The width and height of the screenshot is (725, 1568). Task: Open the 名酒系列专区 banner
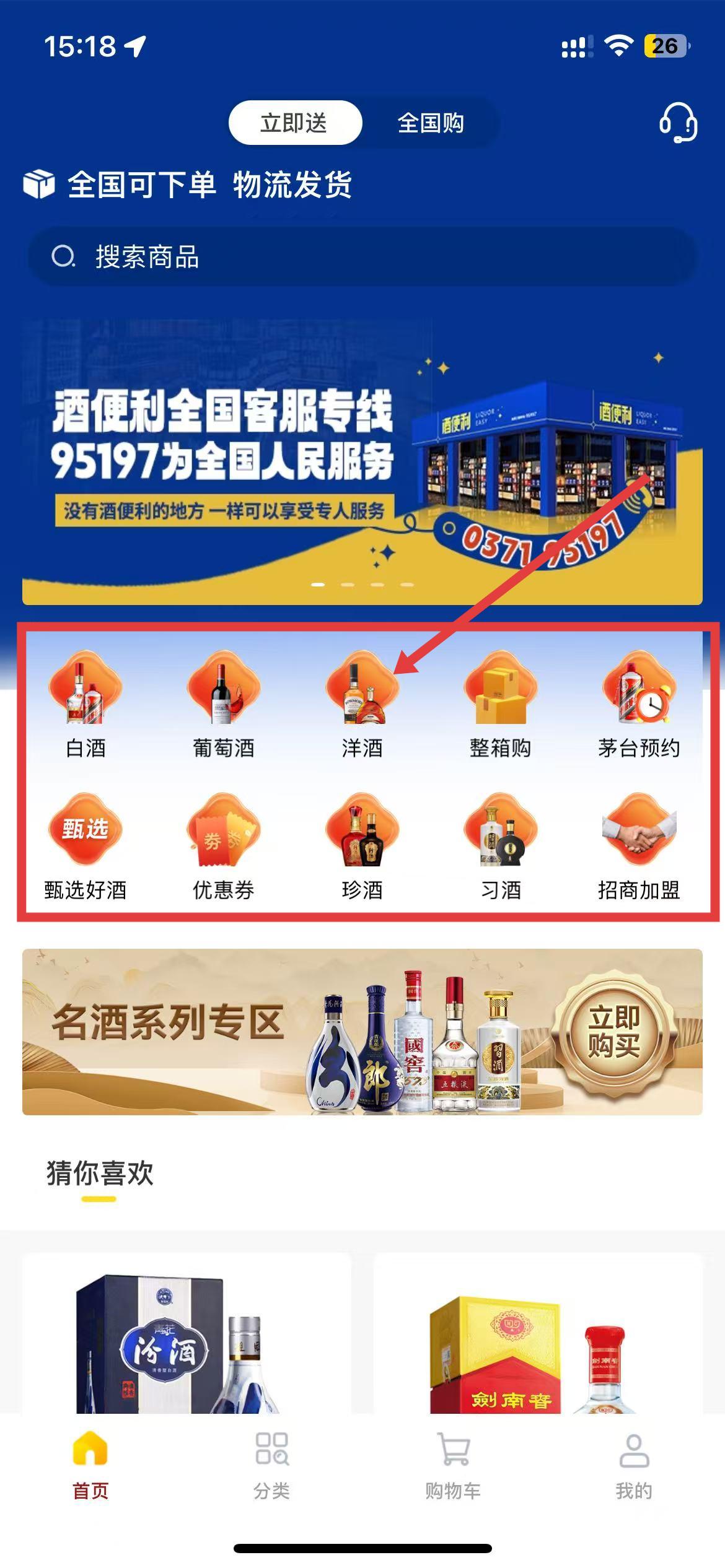tap(362, 1032)
